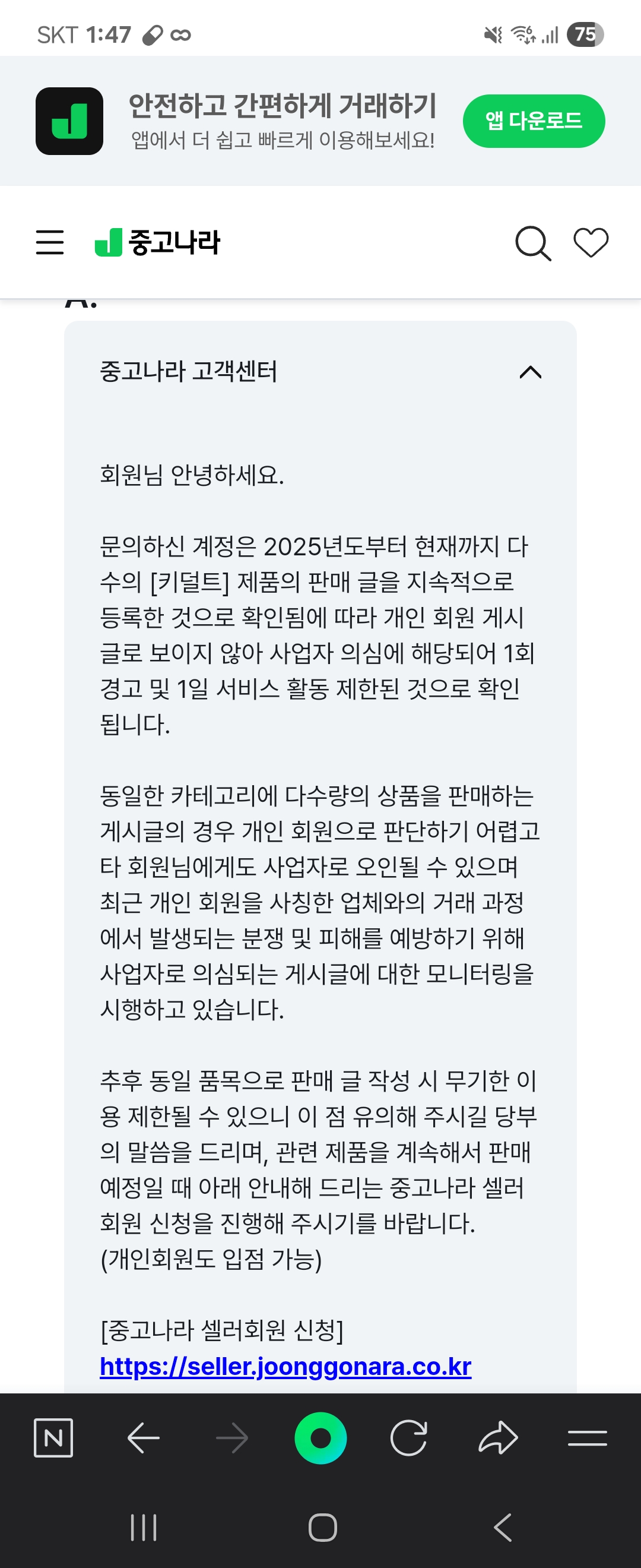641x1568 pixels.
Task: Share this page
Action: point(498,1438)
